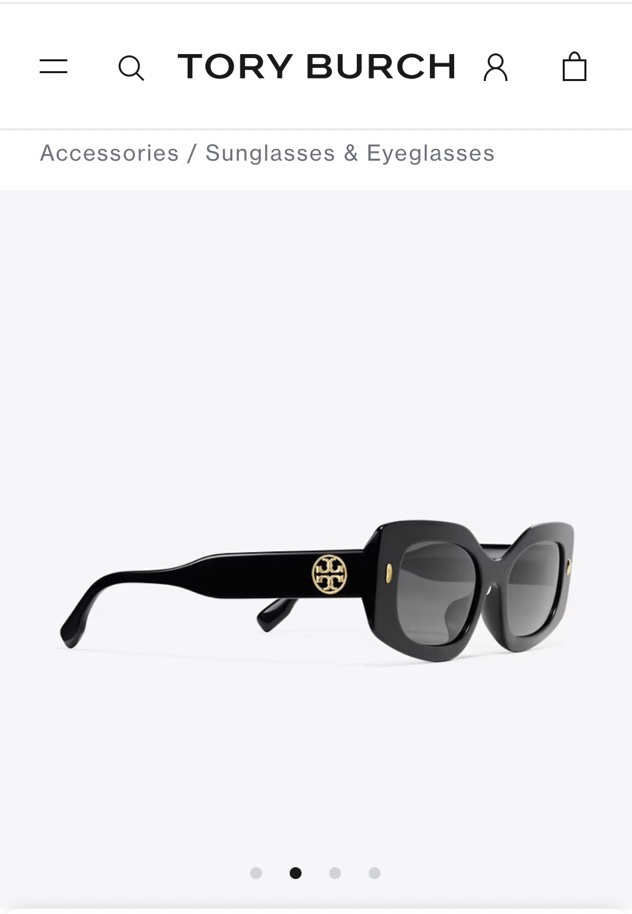Image resolution: width=632 pixels, height=914 pixels.
Task: View the shopping bag
Action: click(574, 67)
